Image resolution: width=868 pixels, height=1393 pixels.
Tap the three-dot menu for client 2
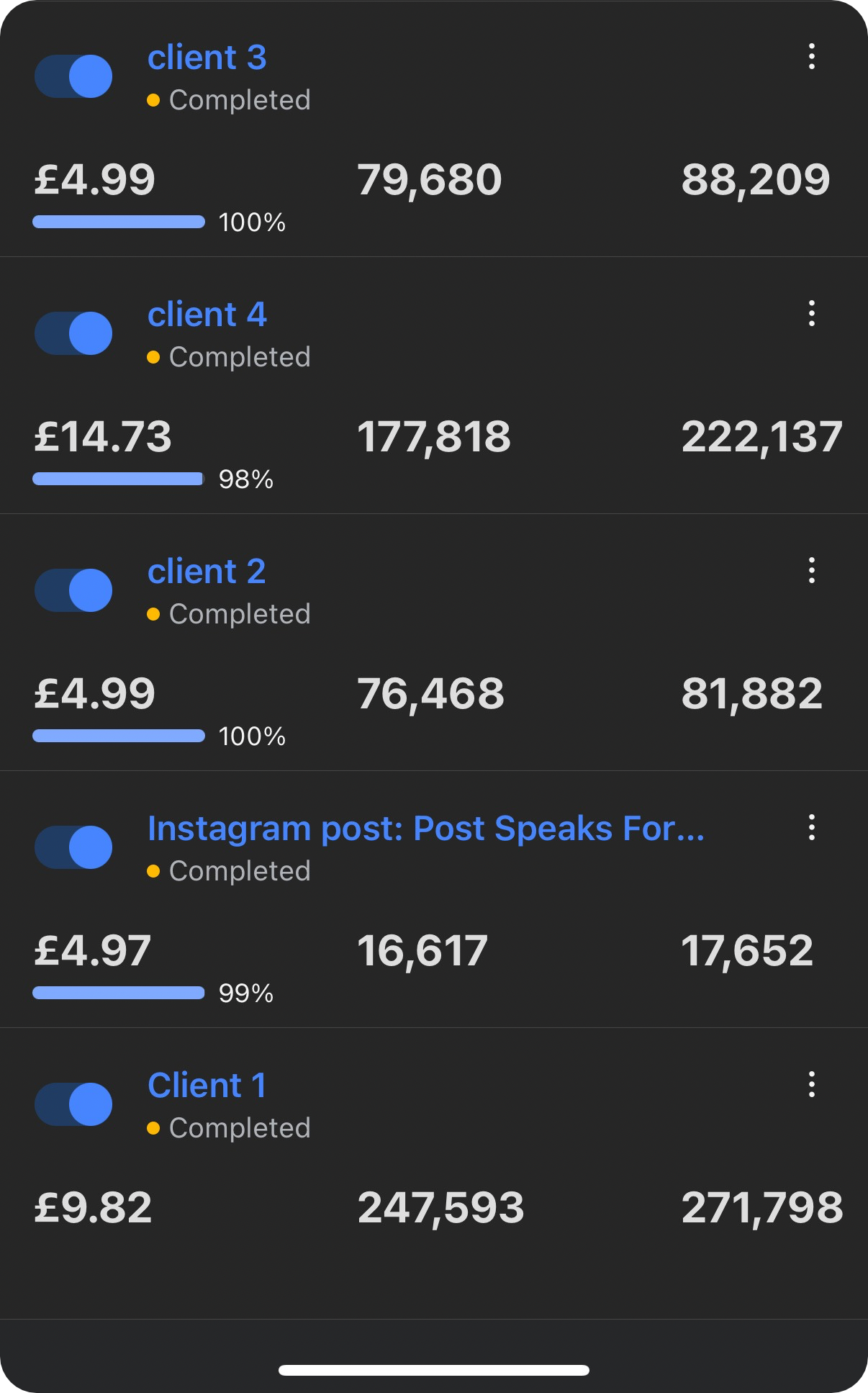[x=811, y=571]
